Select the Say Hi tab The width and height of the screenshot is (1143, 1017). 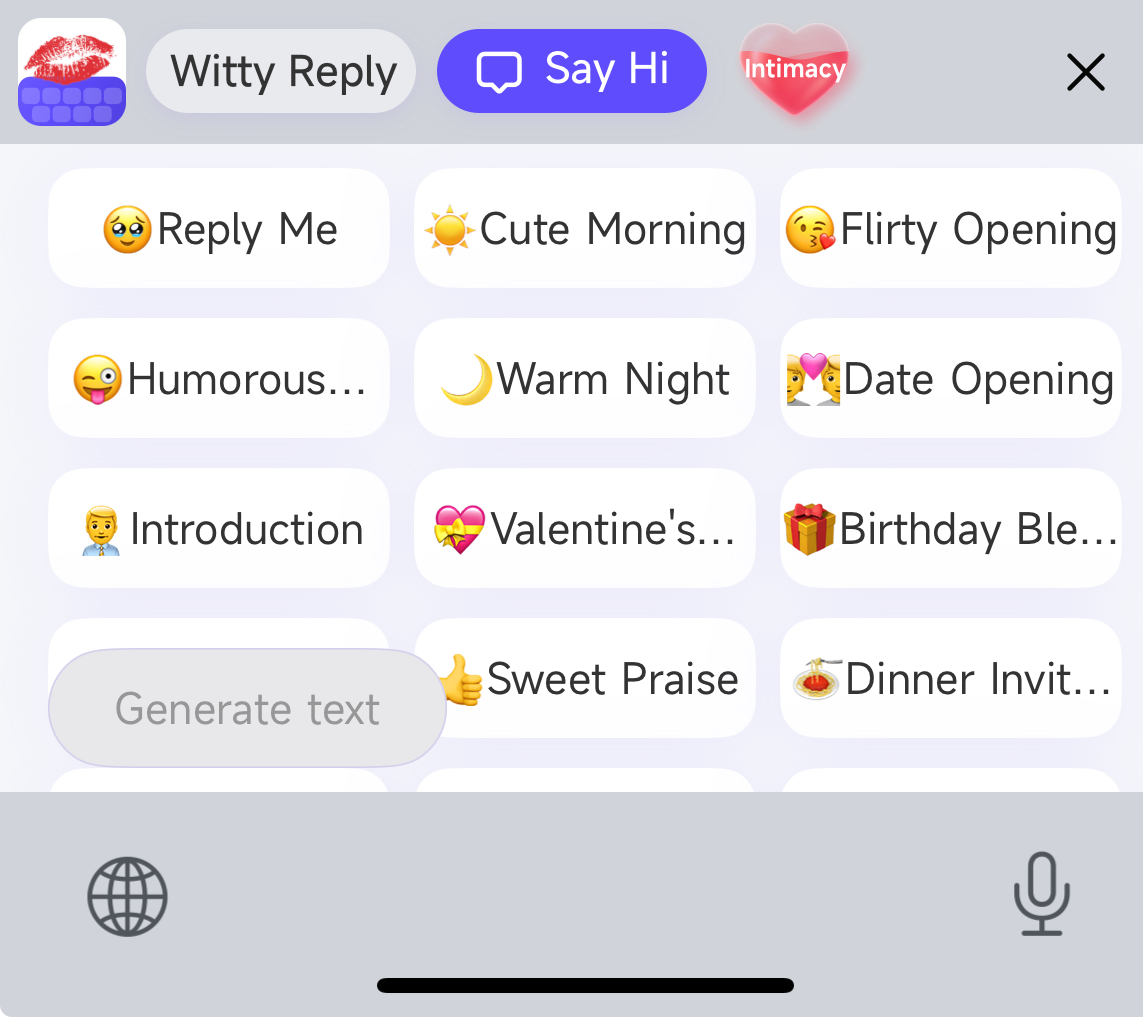coord(572,71)
